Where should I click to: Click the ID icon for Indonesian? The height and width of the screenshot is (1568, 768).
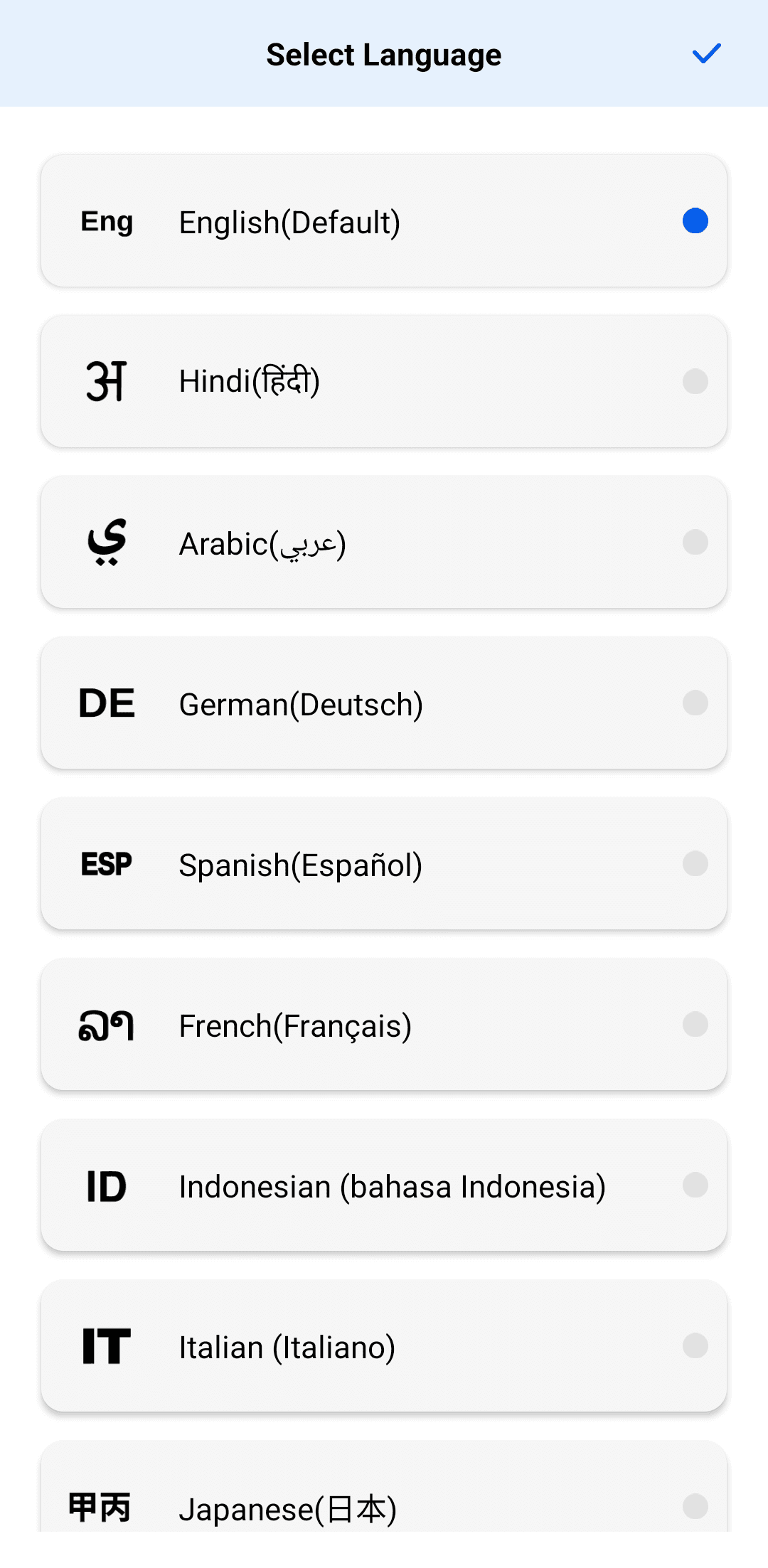(106, 1185)
